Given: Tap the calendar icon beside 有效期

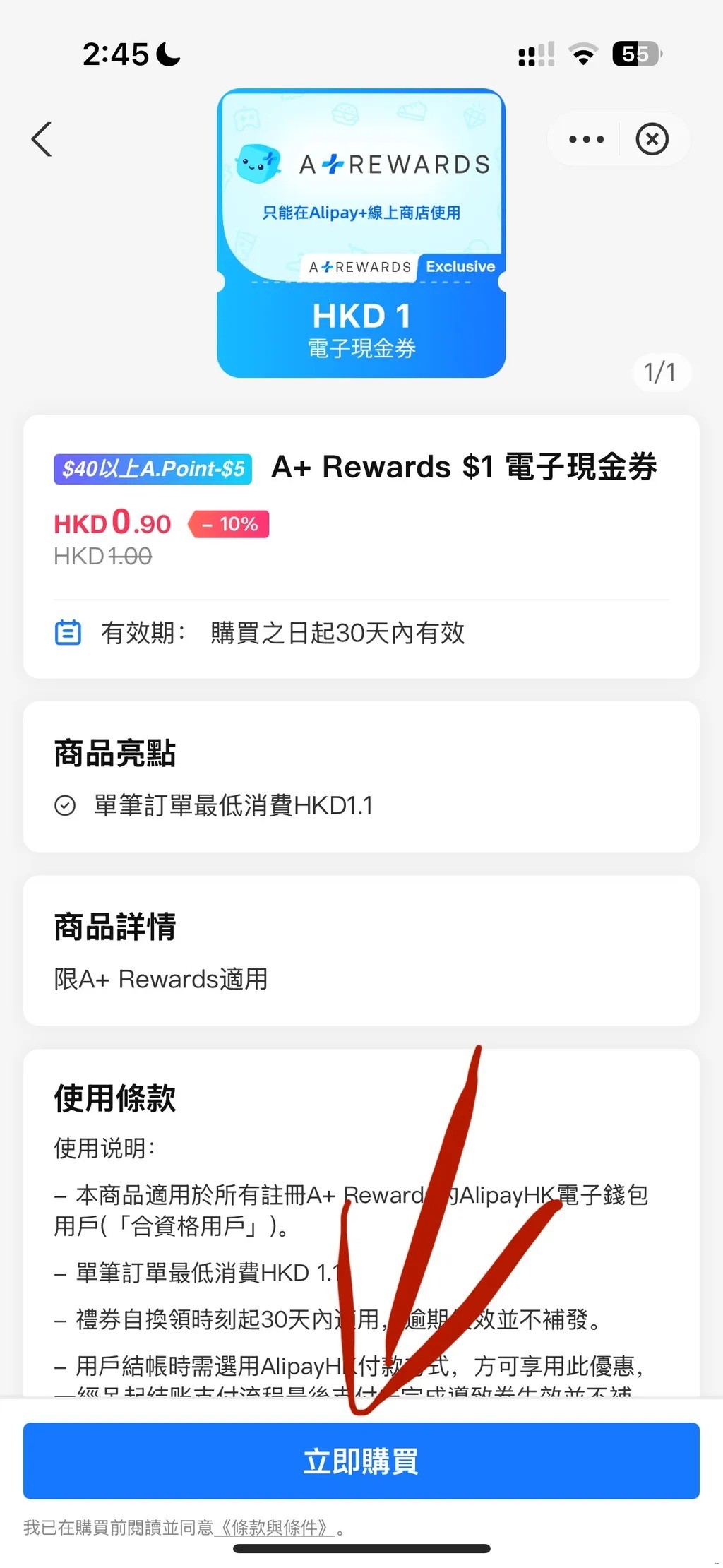Looking at the screenshot, I should click(x=67, y=634).
